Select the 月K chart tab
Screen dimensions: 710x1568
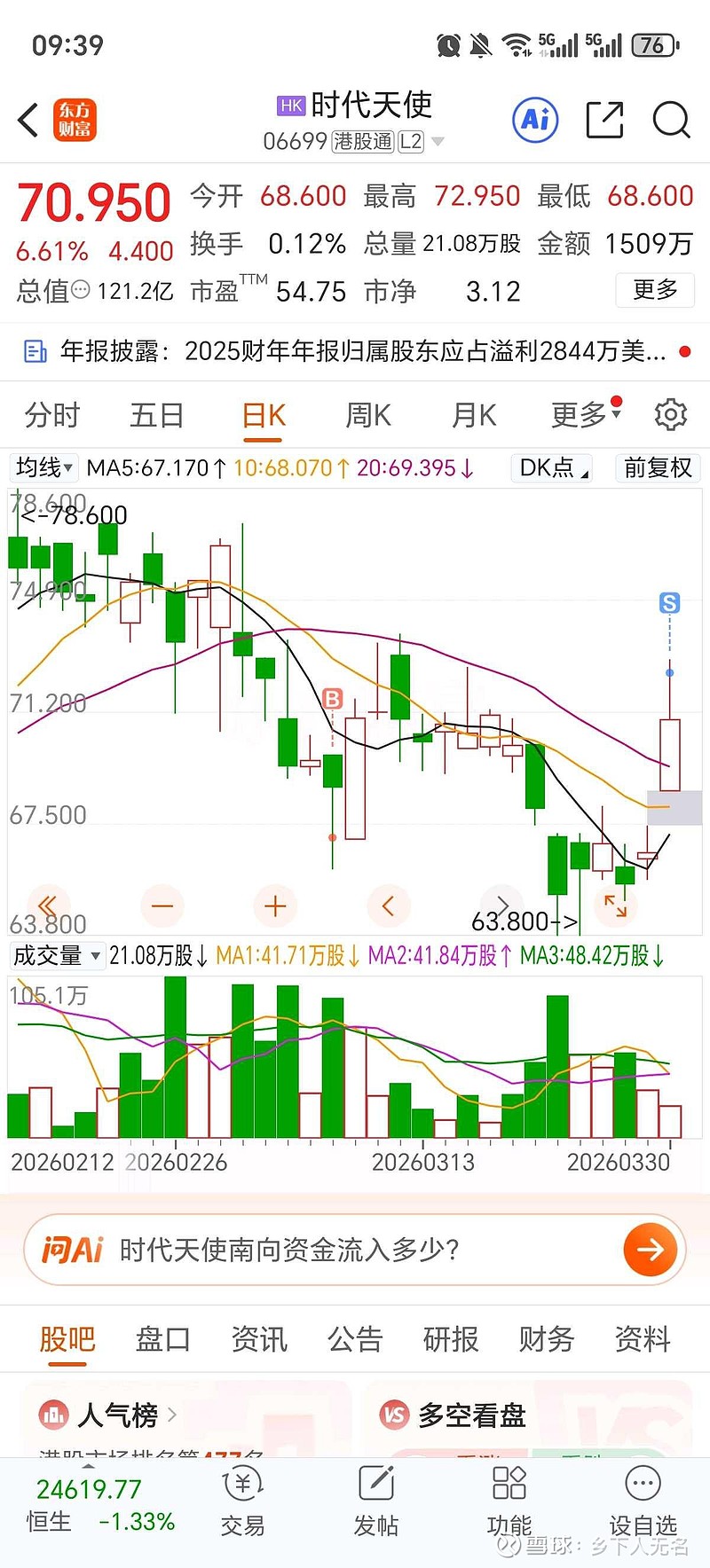click(x=474, y=415)
